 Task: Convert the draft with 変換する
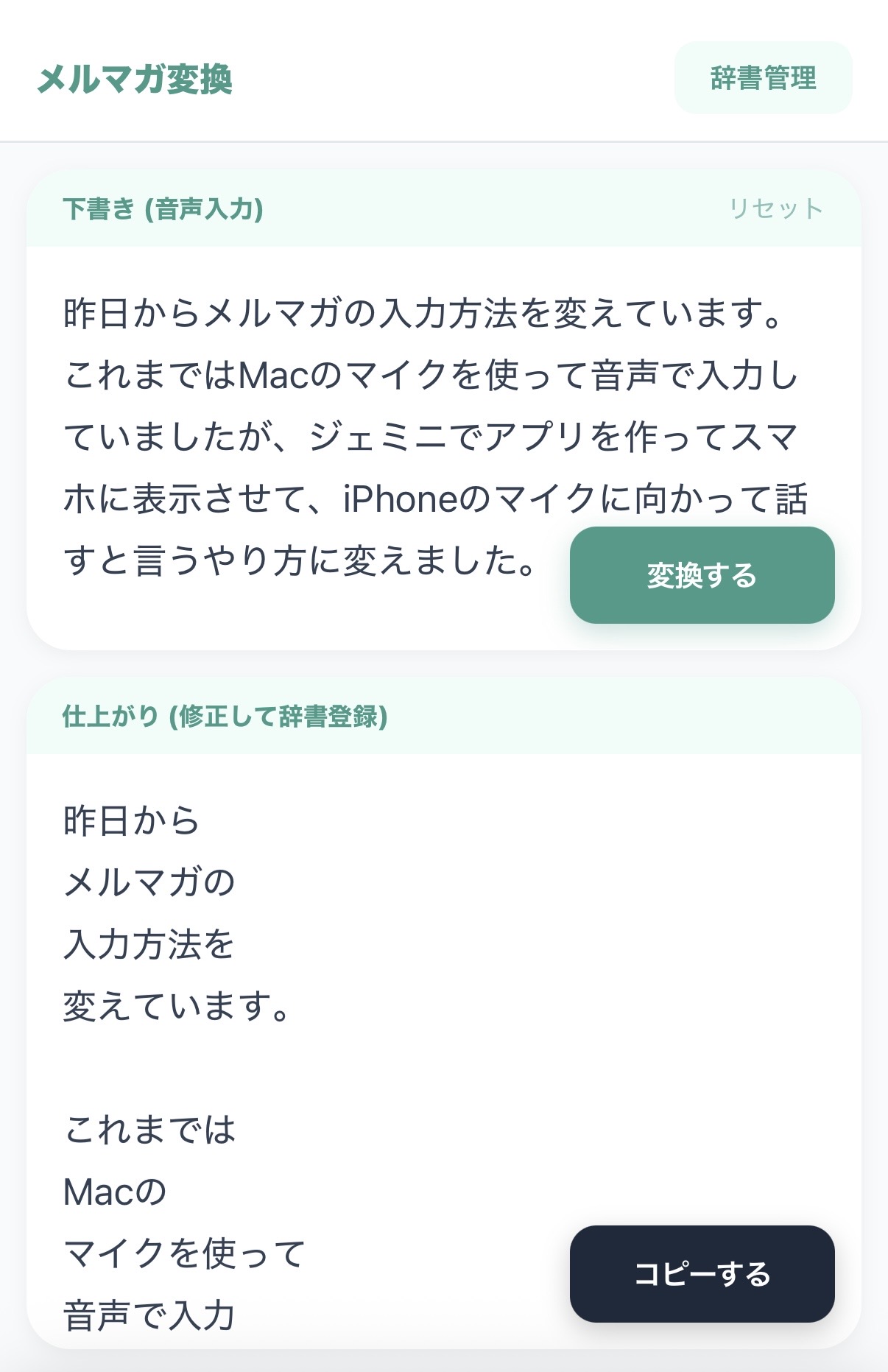click(x=702, y=575)
